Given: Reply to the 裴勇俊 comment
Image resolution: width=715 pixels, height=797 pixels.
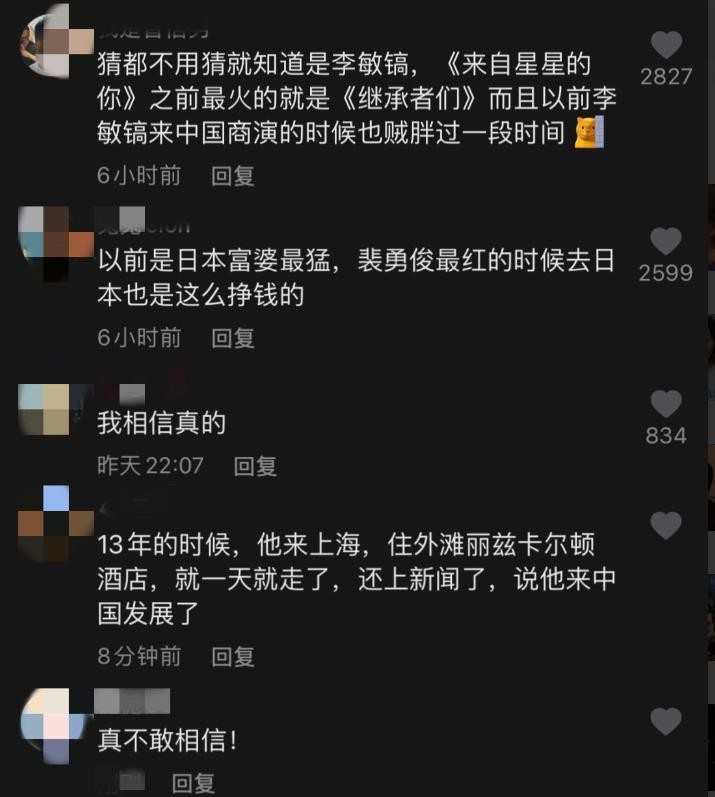Looking at the screenshot, I should coord(233,338).
